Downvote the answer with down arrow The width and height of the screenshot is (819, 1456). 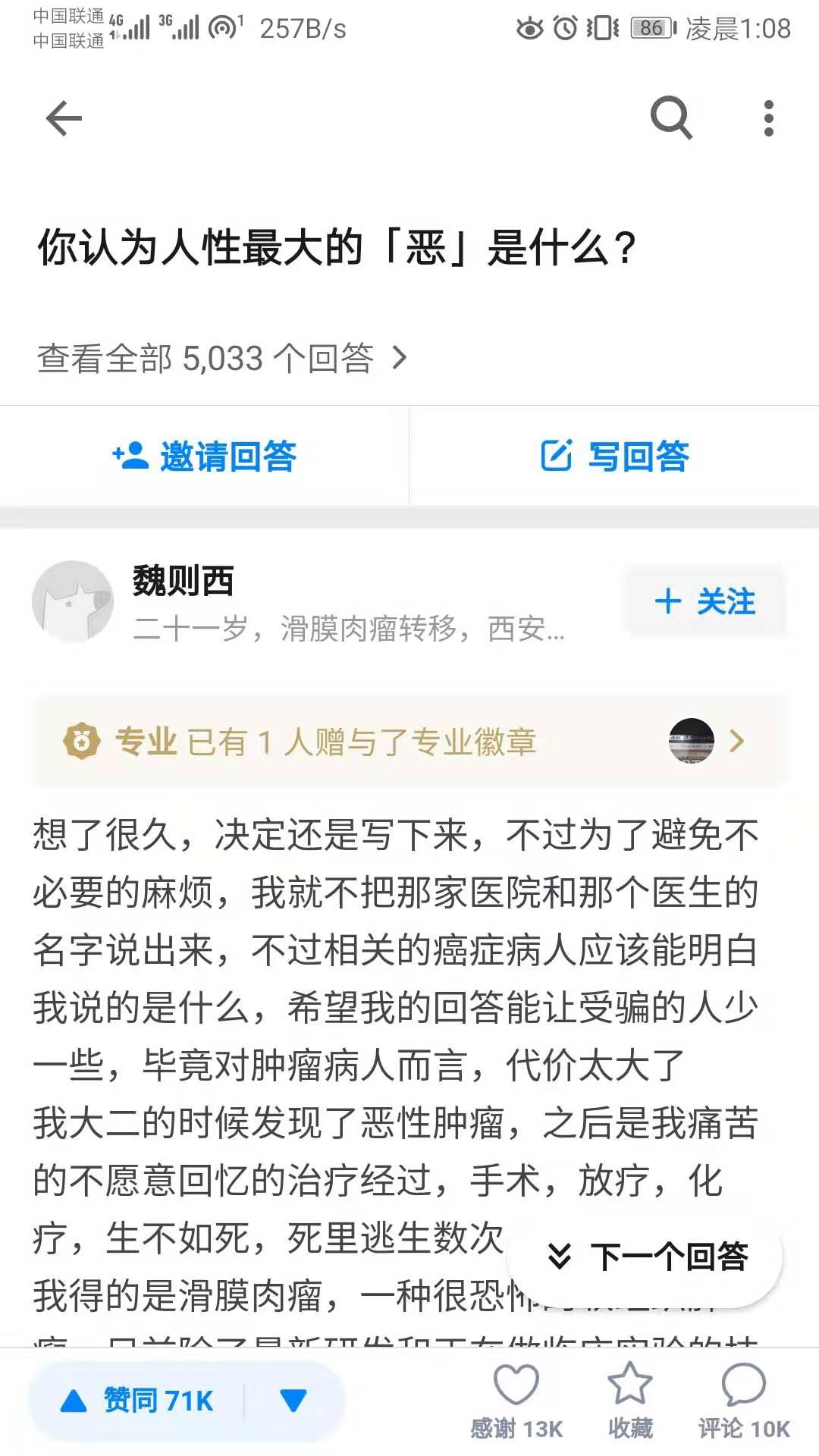click(x=293, y=1401)
